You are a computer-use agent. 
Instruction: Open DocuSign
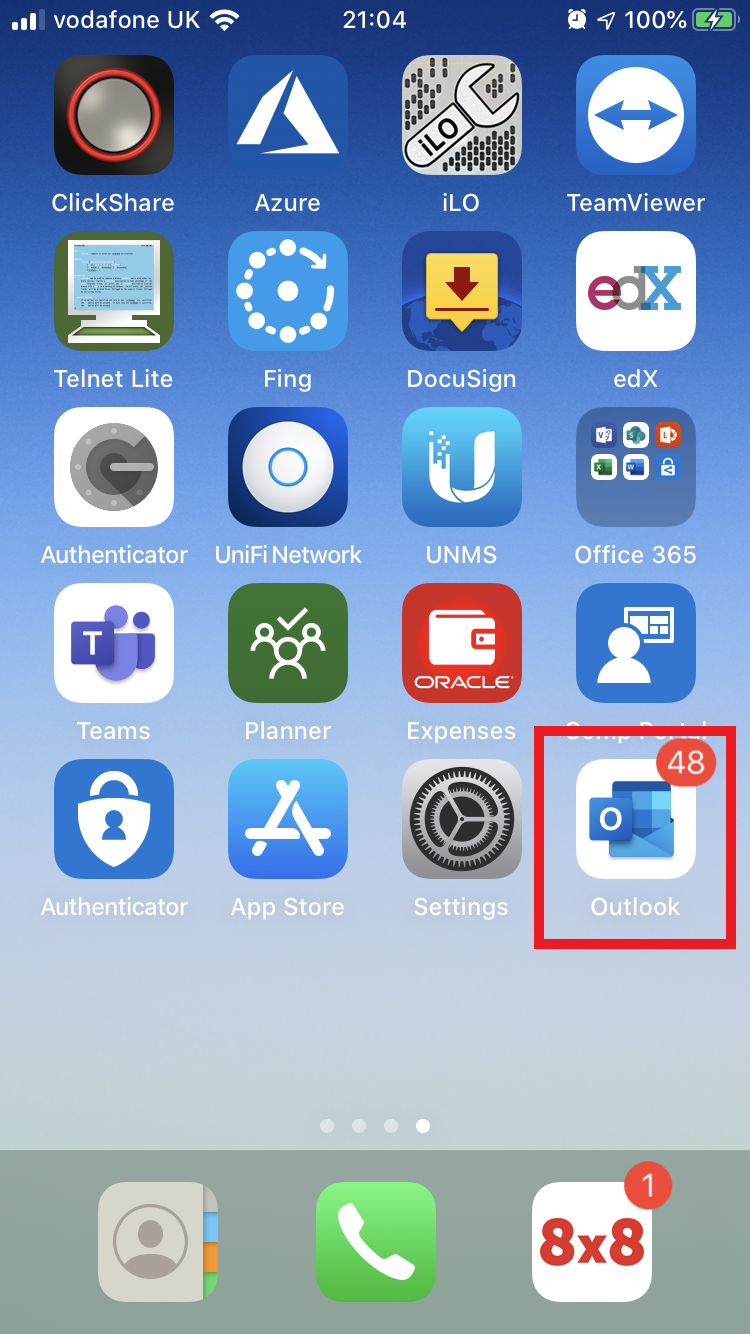coord(461,291)
